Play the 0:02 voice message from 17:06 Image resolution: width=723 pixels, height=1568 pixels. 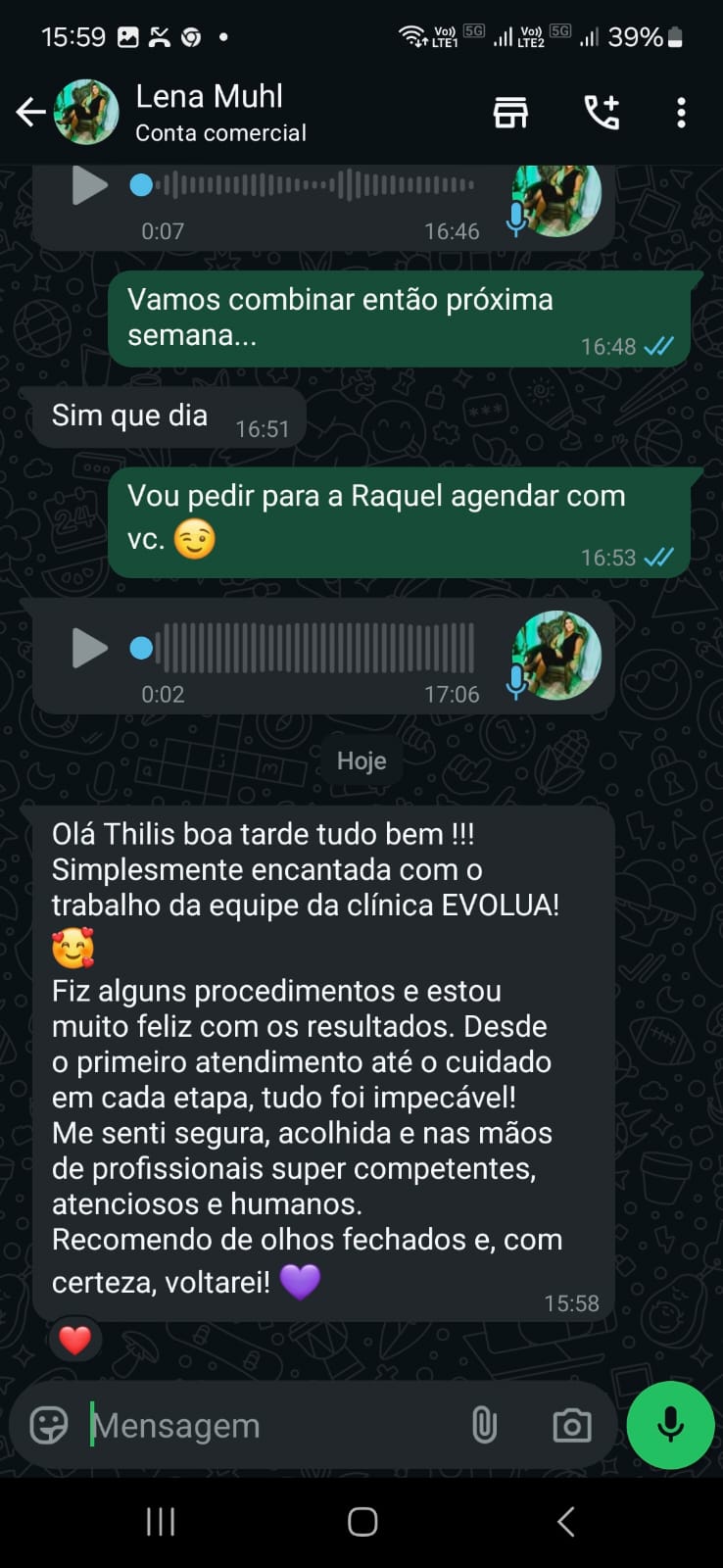point(89,648)
